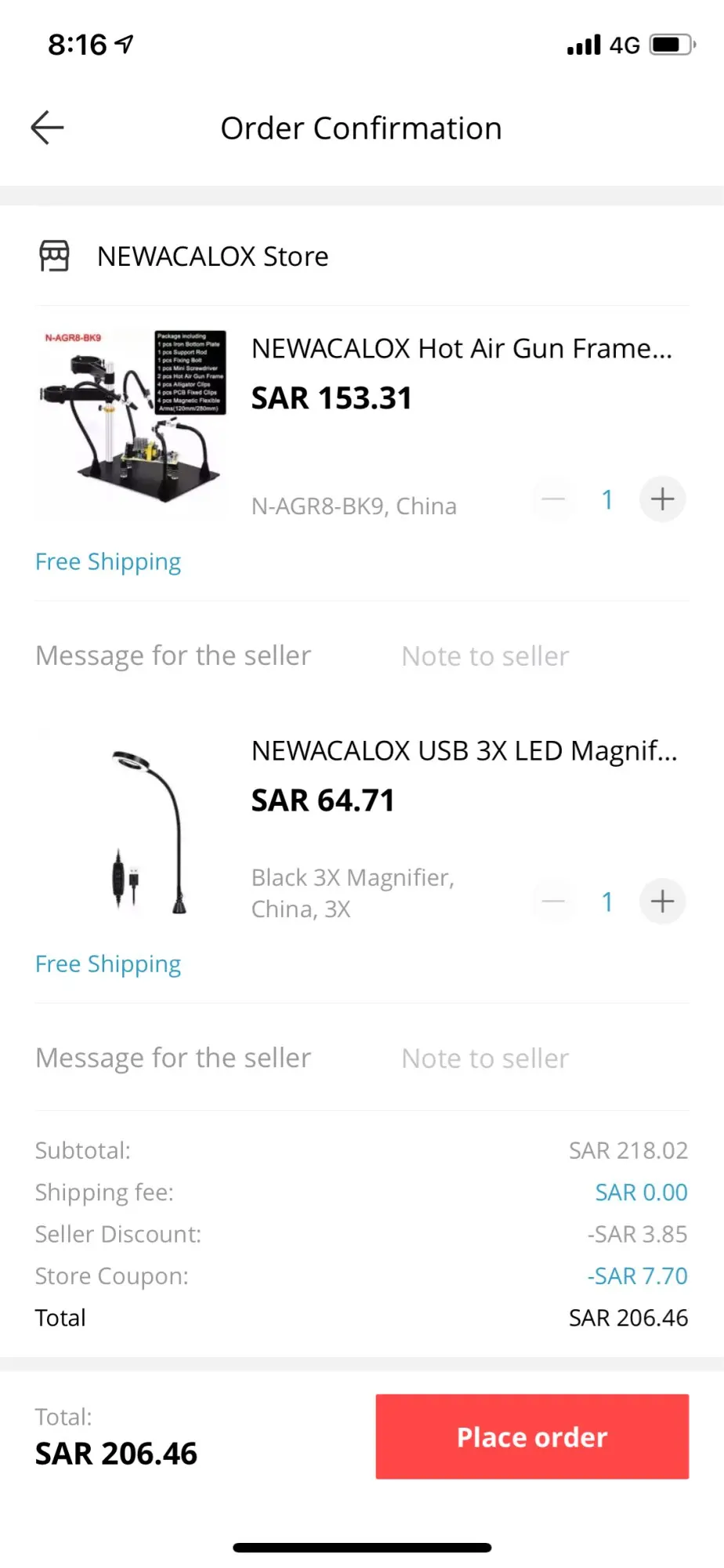Viewport: 724px width, 1568px height.
Task: Place the order for SAR 206.46
Action: [532, 1437]
